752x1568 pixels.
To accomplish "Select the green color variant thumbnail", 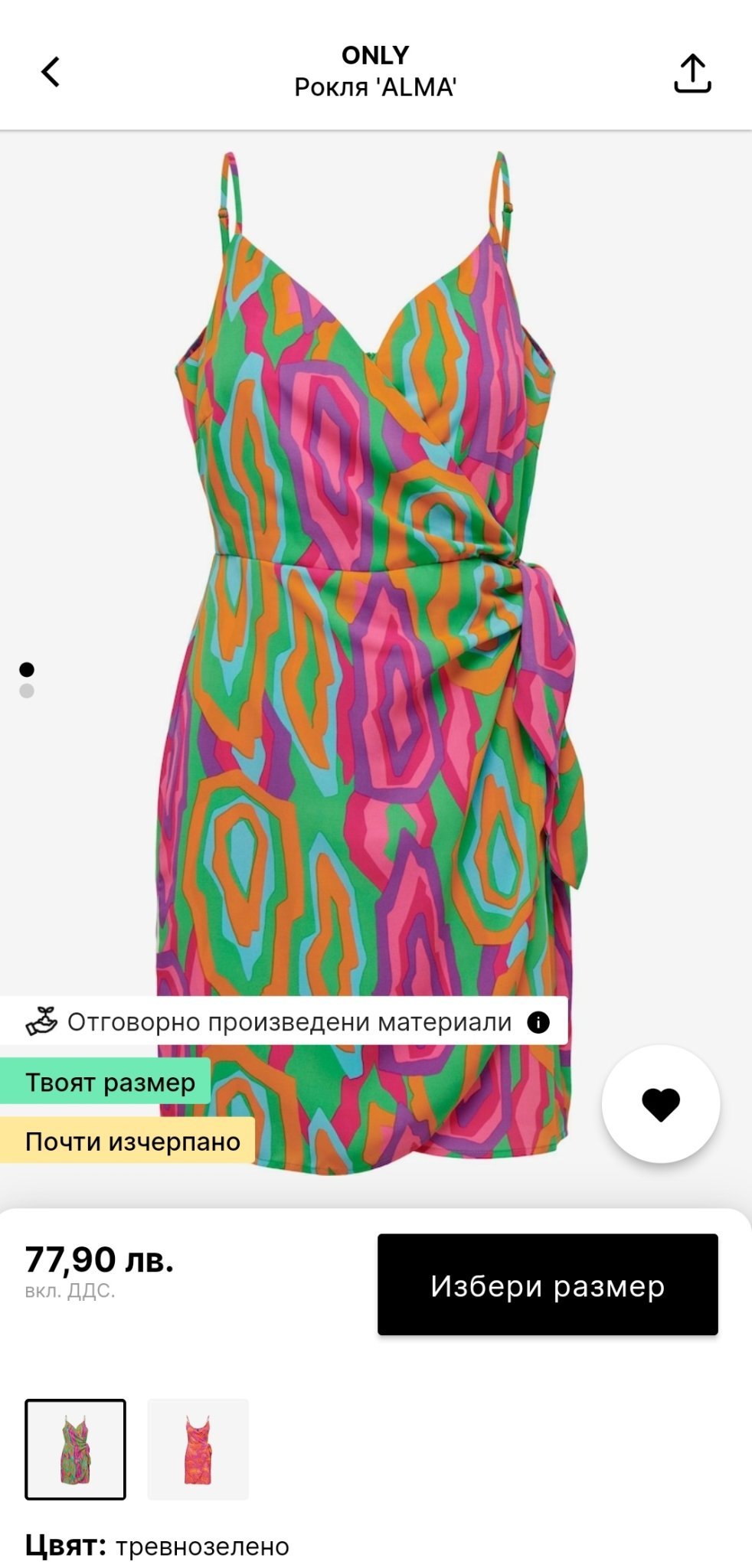I will pos(75,1449).
